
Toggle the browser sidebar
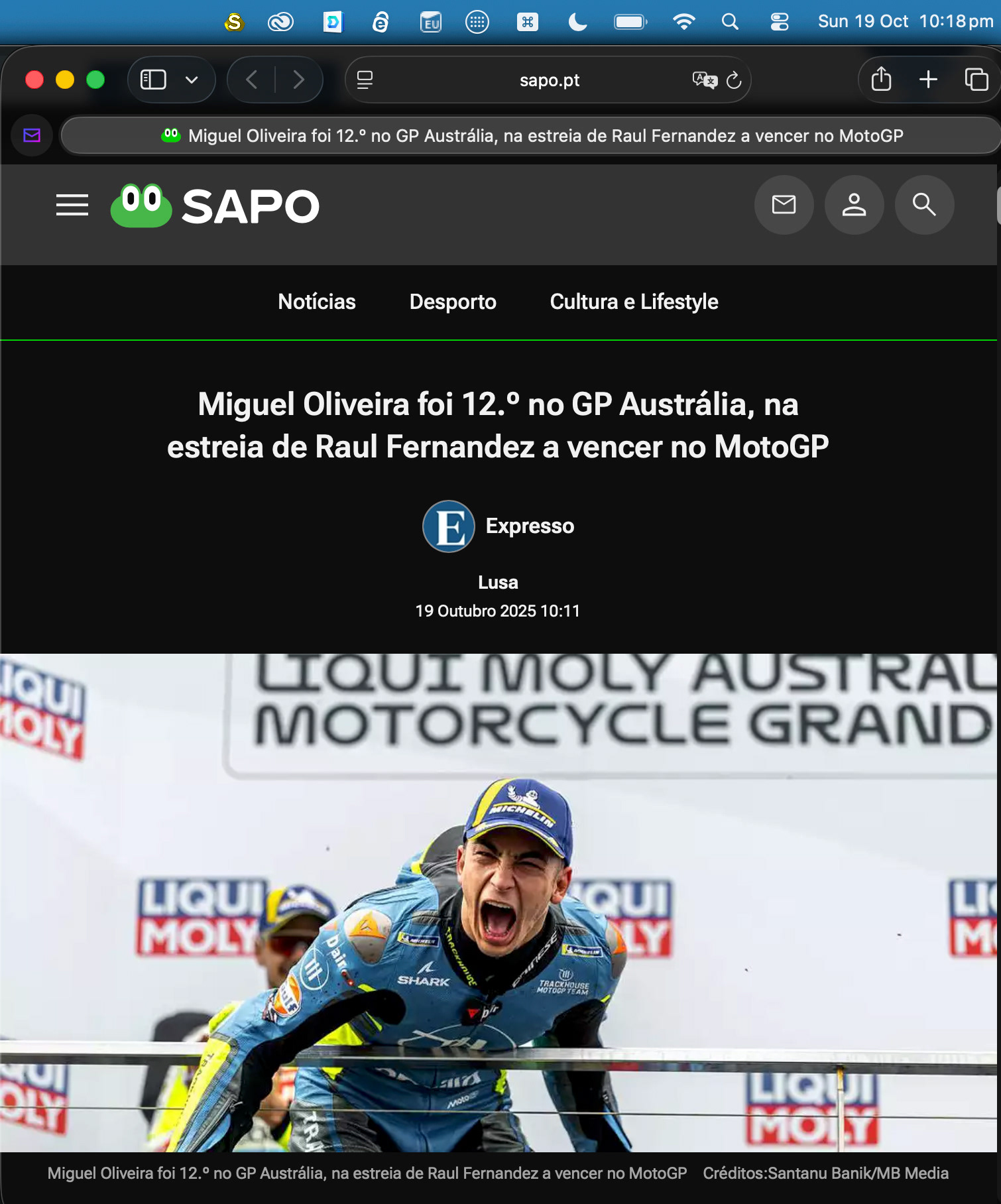click(153, 80)
